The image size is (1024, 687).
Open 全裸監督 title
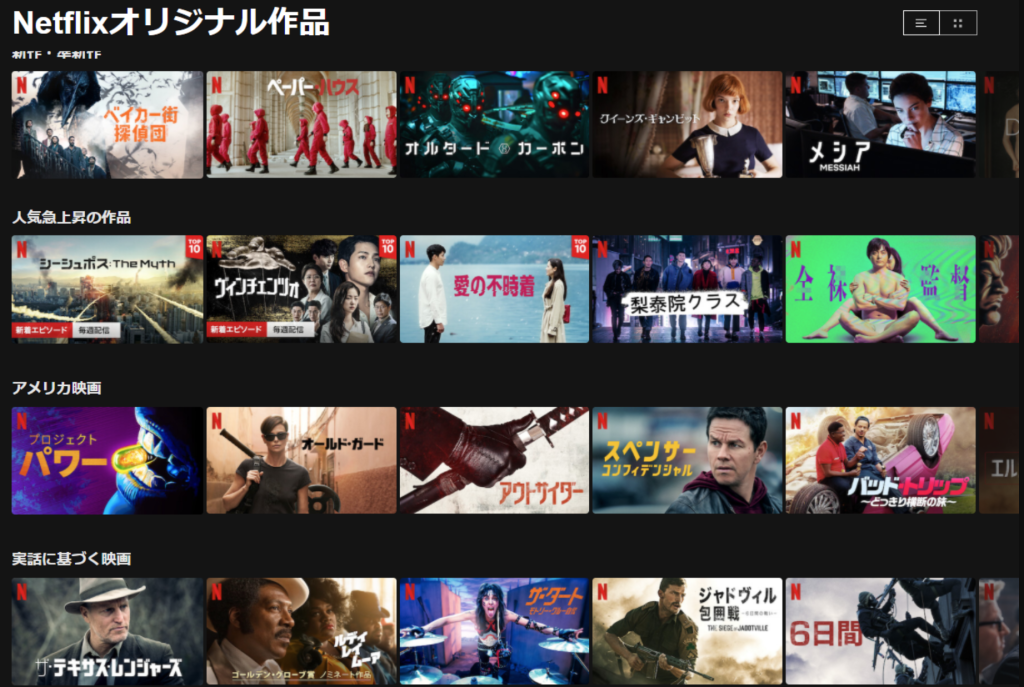(880, 289)
